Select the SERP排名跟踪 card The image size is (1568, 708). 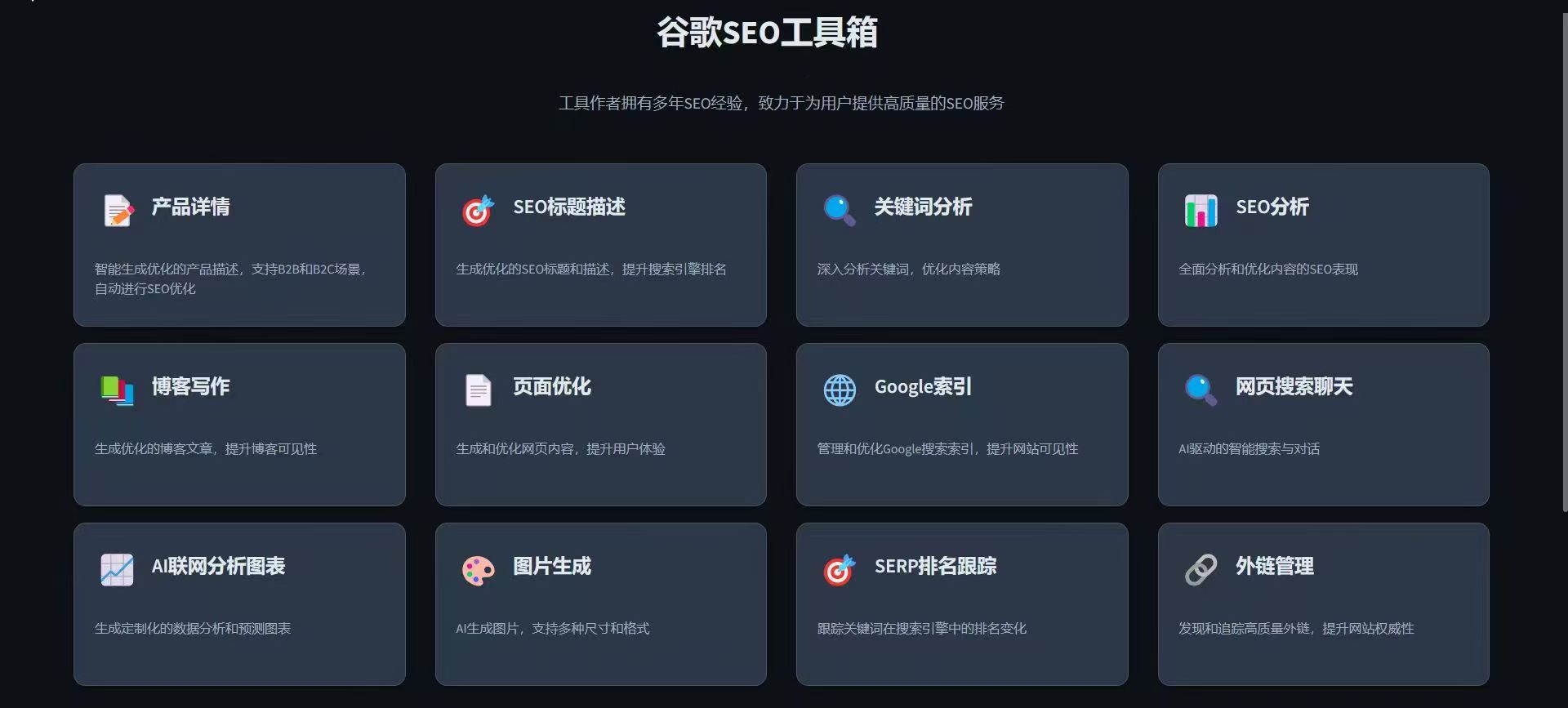962,603
